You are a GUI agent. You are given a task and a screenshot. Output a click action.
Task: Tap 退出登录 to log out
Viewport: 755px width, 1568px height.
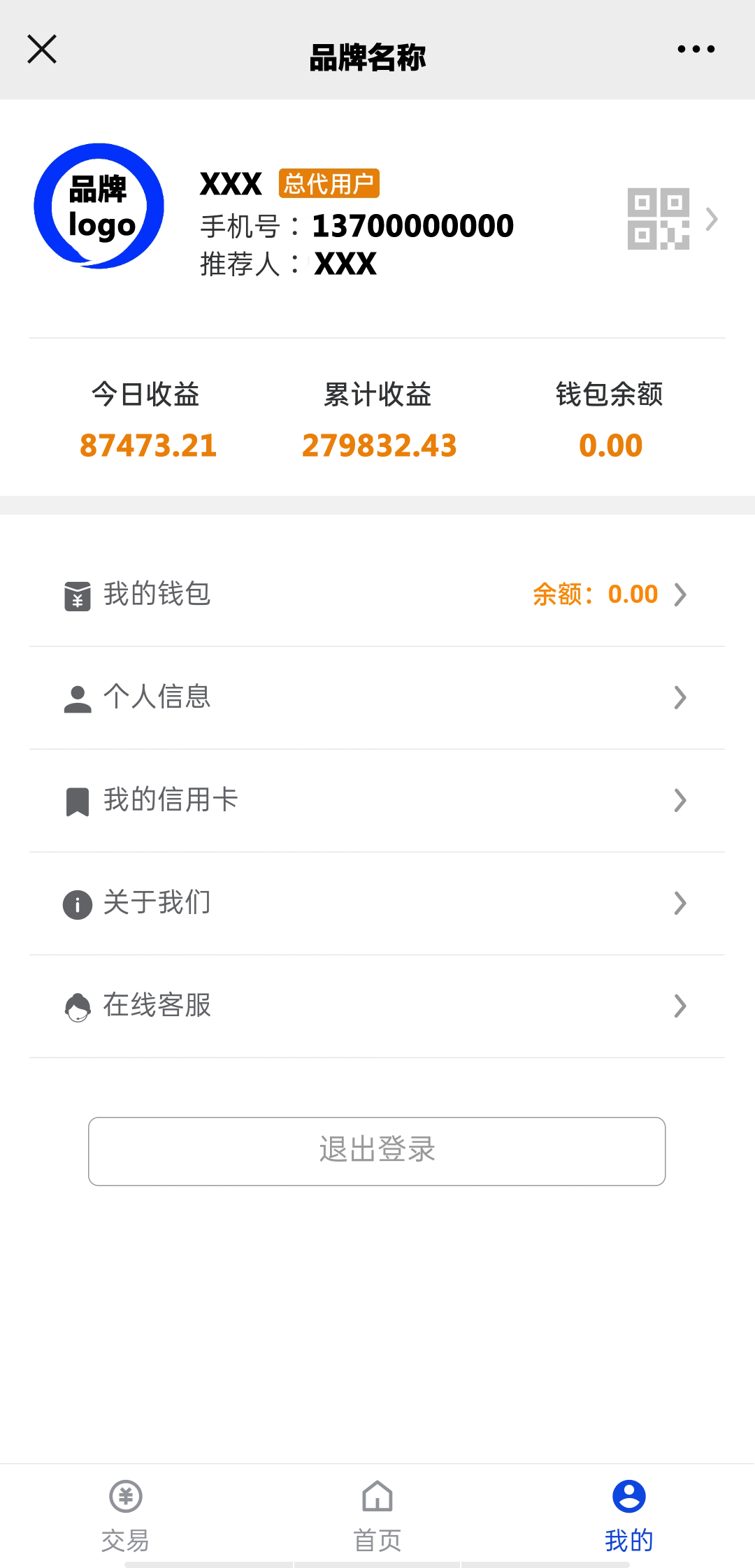(377, 1151)
